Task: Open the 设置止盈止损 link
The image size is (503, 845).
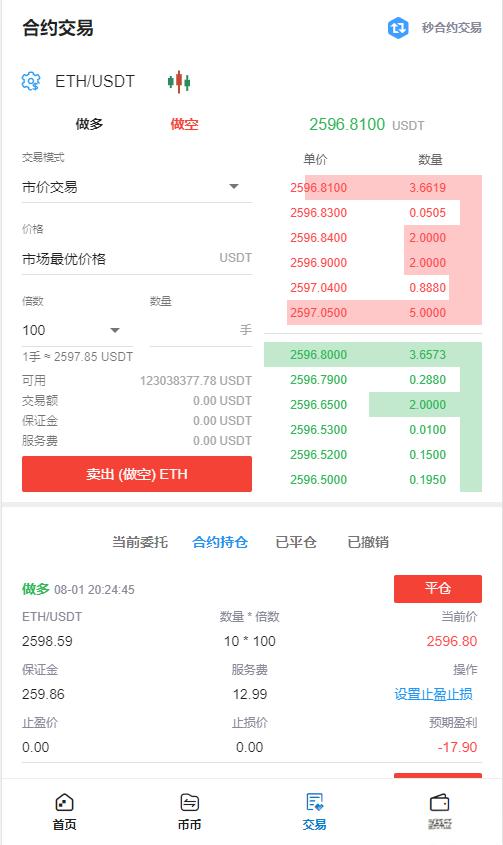Action: 433,694
